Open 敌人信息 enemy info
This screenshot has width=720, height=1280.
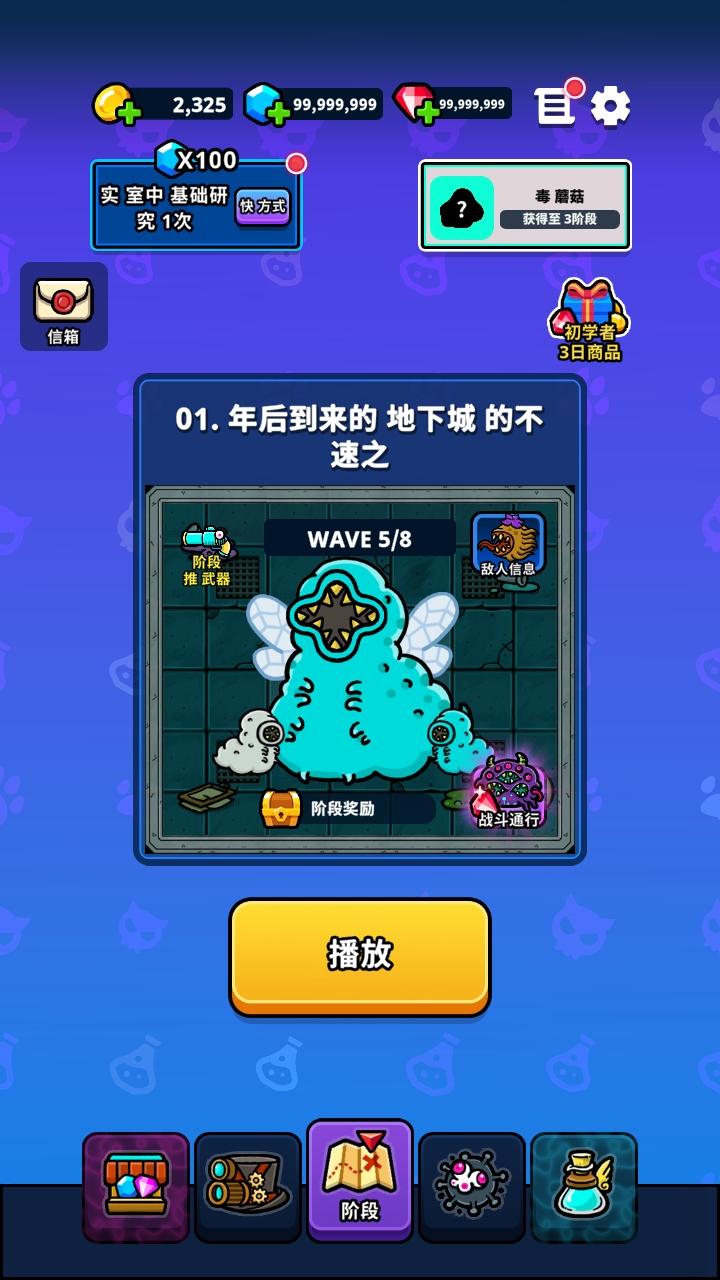point(508,546)
